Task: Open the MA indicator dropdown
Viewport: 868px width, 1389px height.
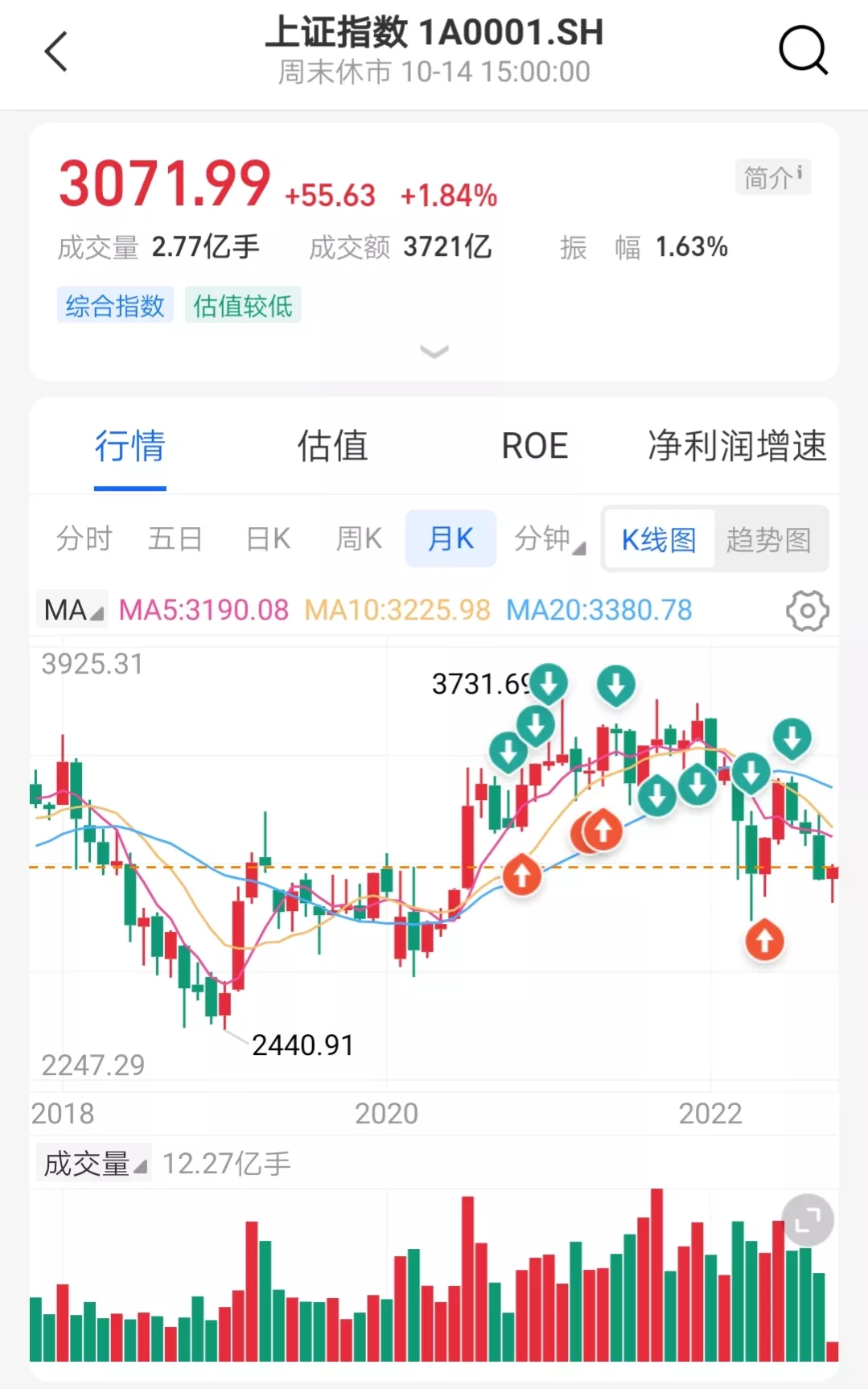Action: (72, 610)
